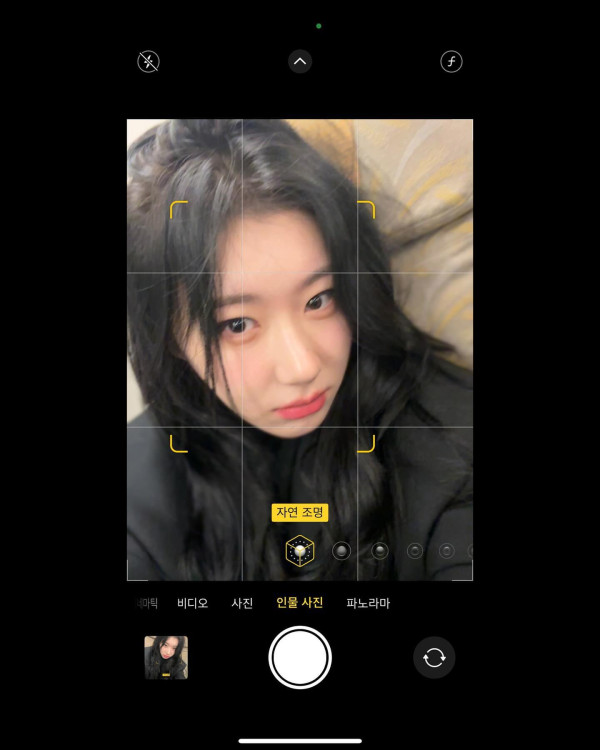Viewport: 600px width, 750px height.
Task: Select 인물 사진 mode
Action: point(300,603)
